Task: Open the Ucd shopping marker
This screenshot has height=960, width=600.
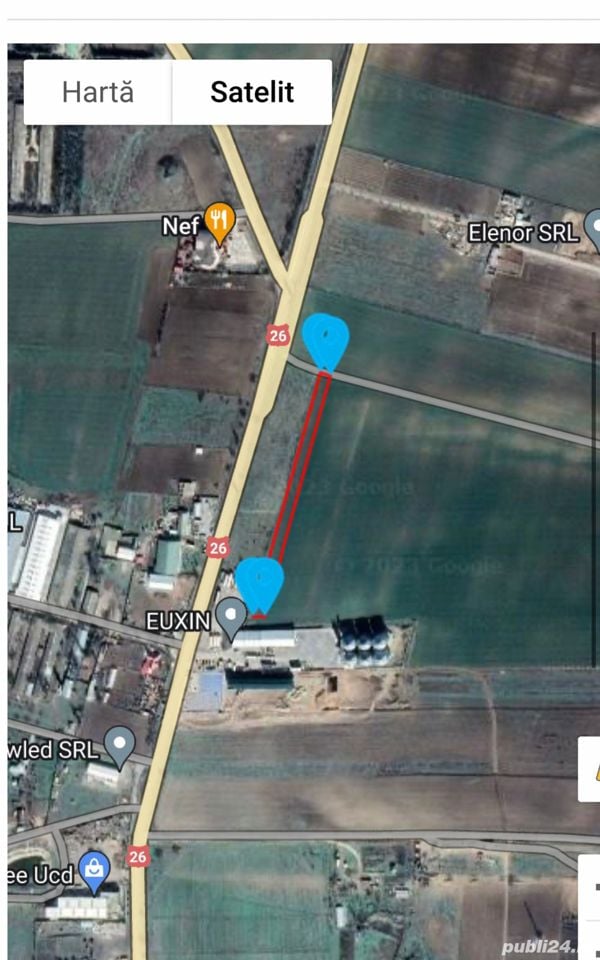Action: [94, 872]
